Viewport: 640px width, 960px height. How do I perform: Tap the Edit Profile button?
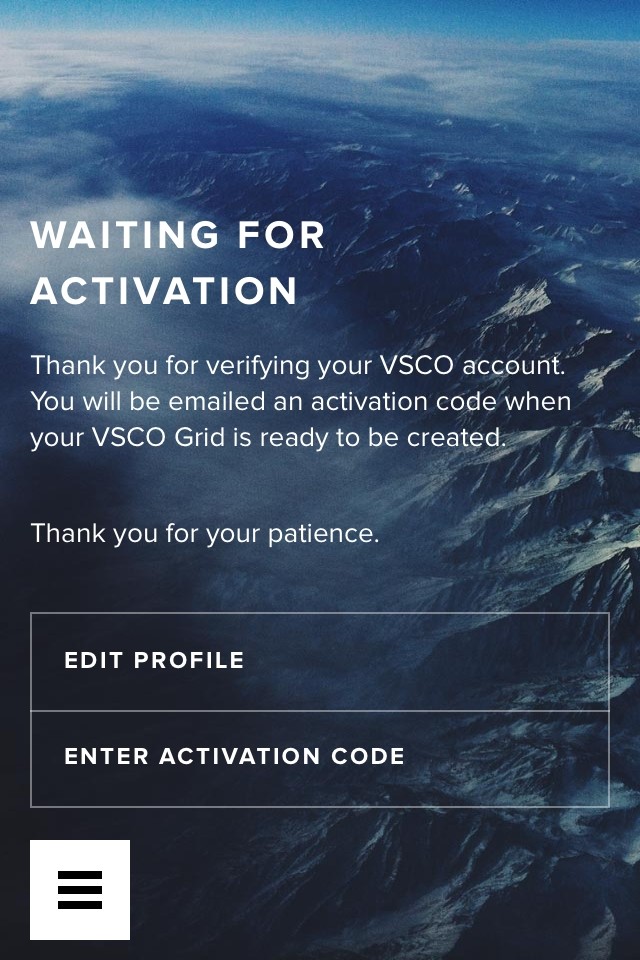[319, 661]
